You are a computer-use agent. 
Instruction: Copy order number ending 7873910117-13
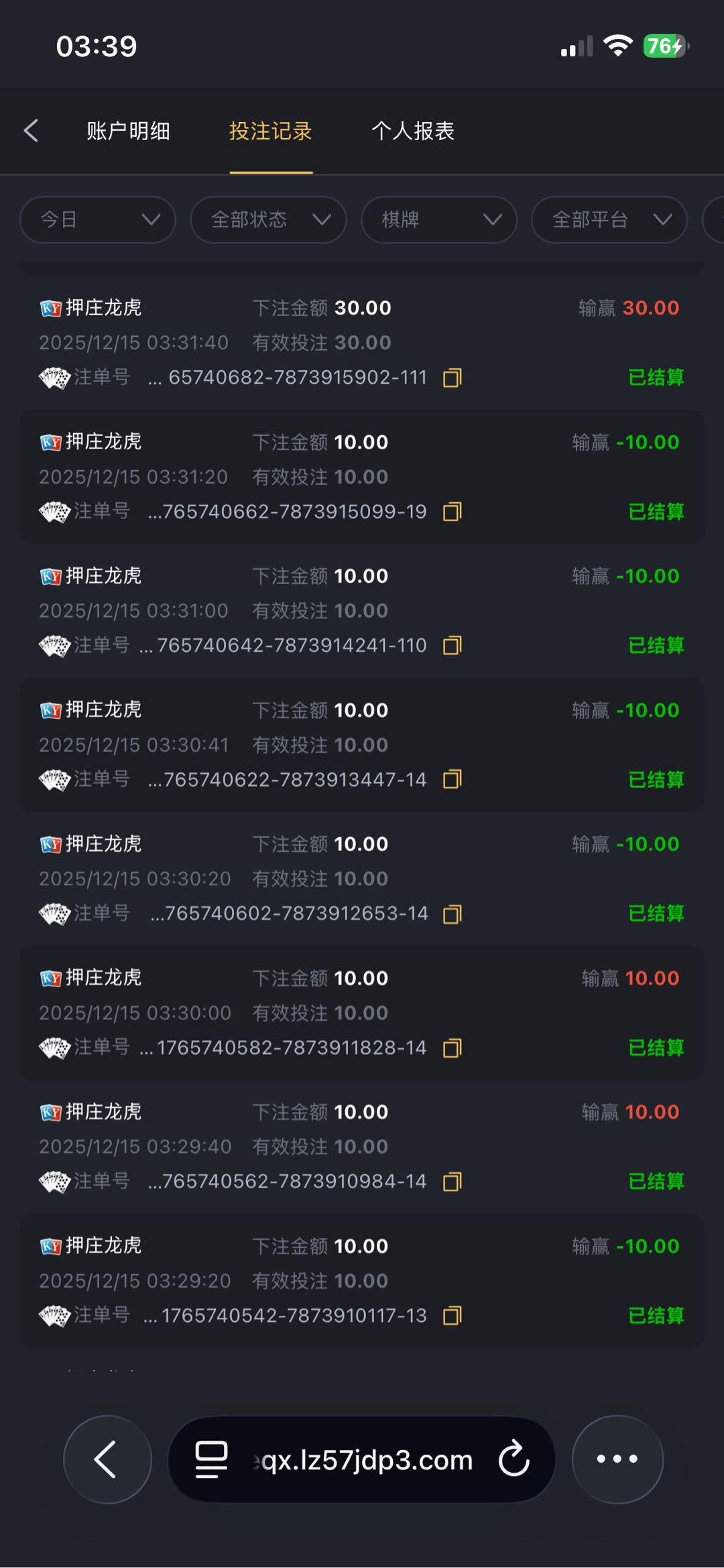click(452, 1315)
